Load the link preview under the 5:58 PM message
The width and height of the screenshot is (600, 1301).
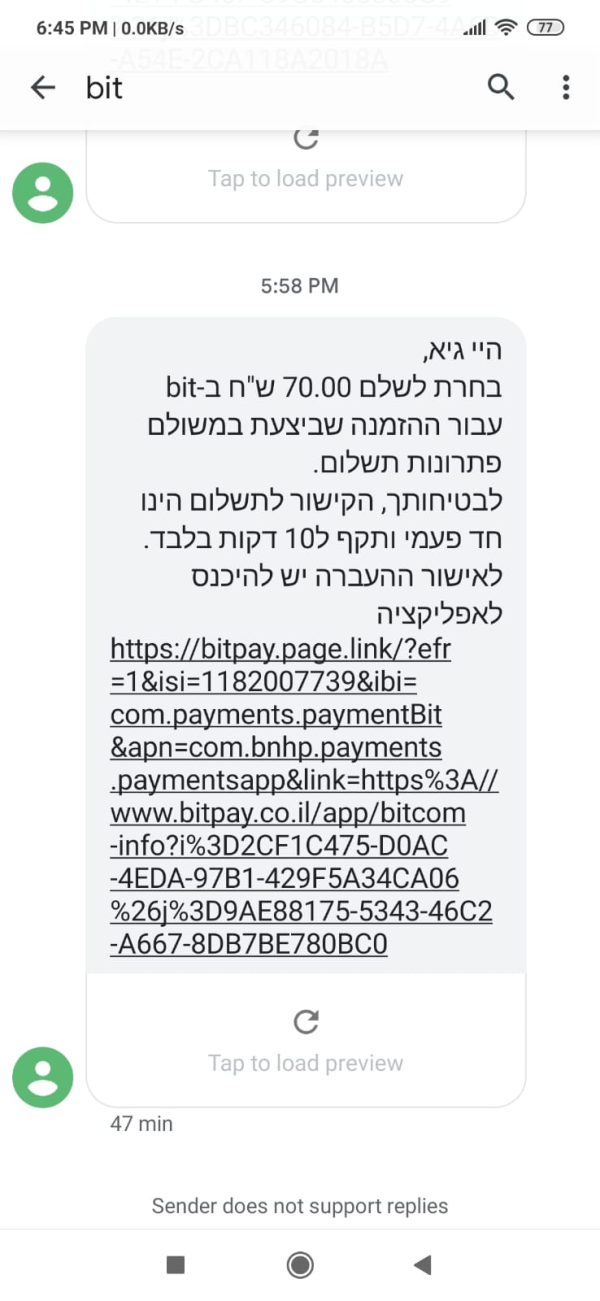click(x=306, y=1041)
